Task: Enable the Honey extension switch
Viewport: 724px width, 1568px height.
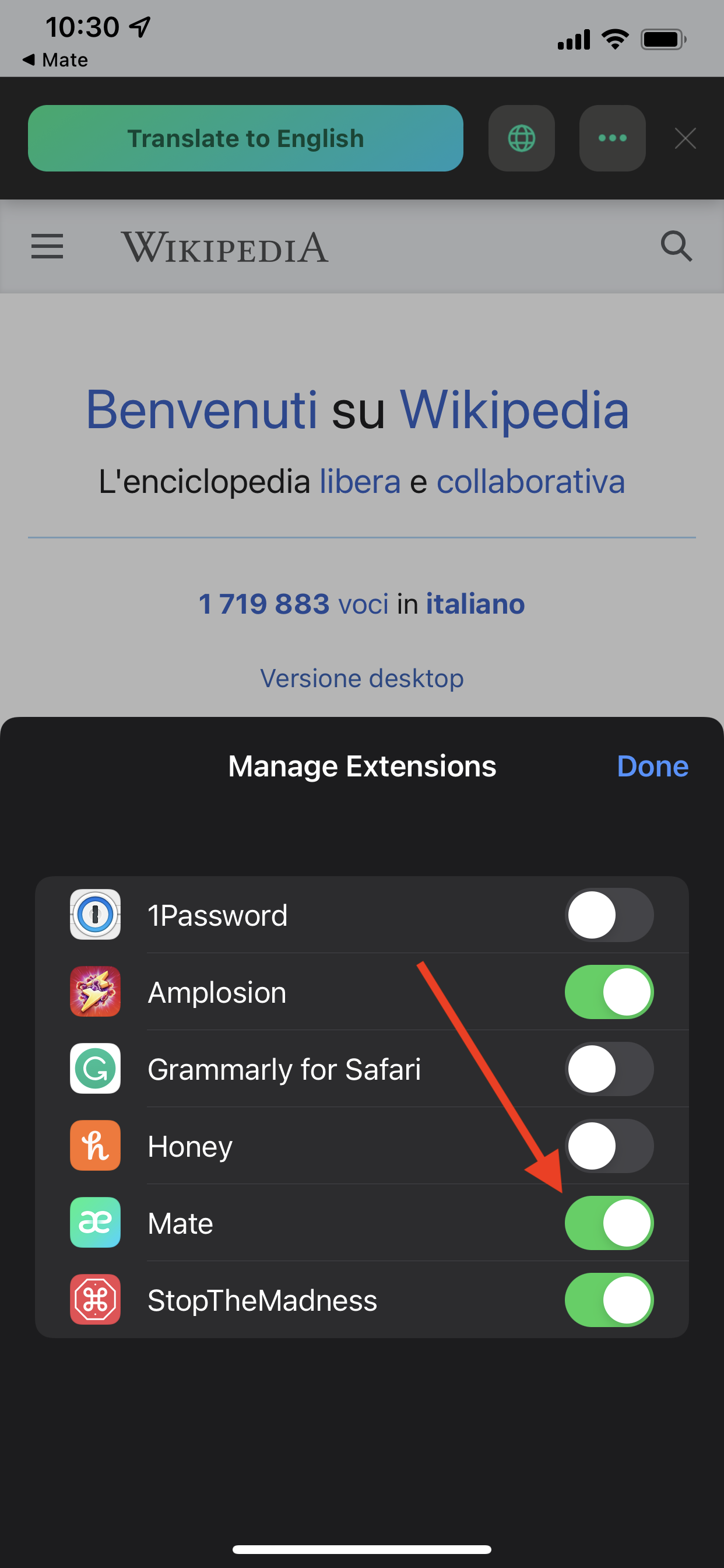Action: (x=609, y=1146)
